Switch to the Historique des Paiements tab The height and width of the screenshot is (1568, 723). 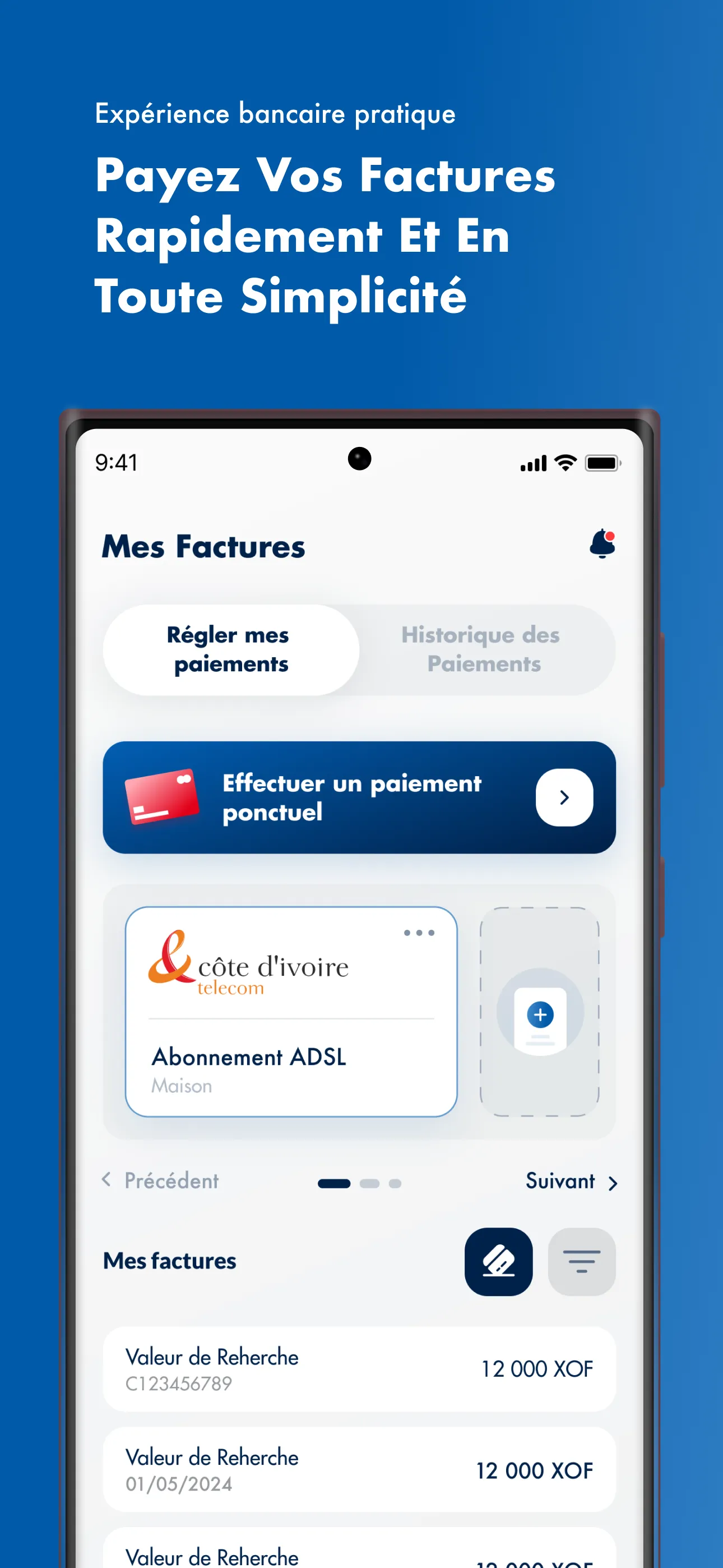point(481,649)
